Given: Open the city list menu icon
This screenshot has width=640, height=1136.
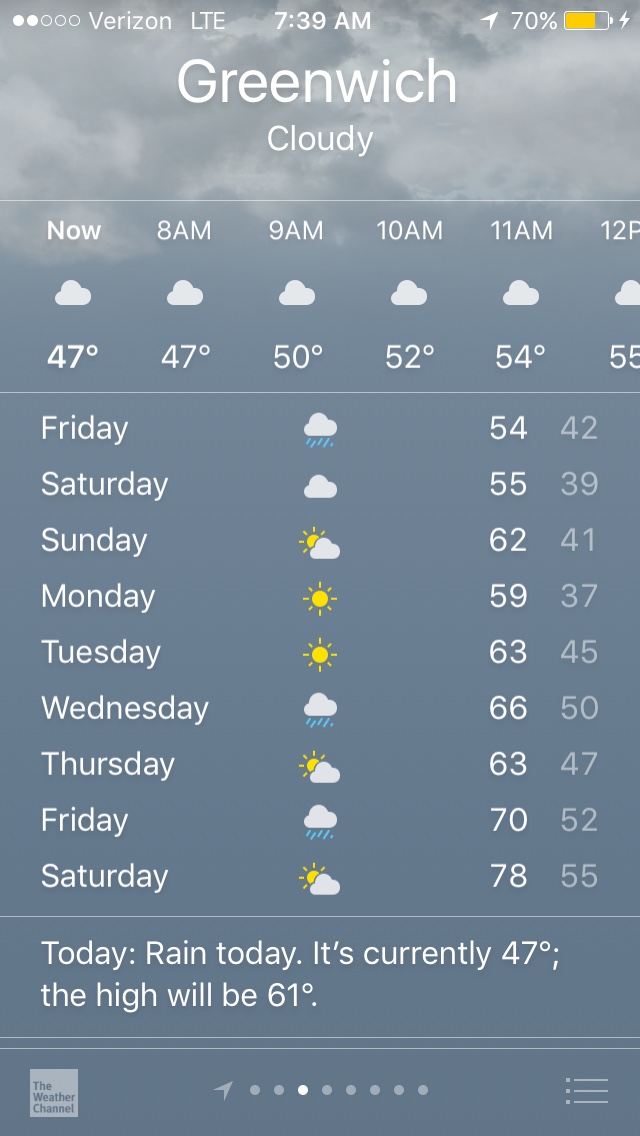Looking at the screenshot, I should pyautogui.click(x=586, y=1090).
